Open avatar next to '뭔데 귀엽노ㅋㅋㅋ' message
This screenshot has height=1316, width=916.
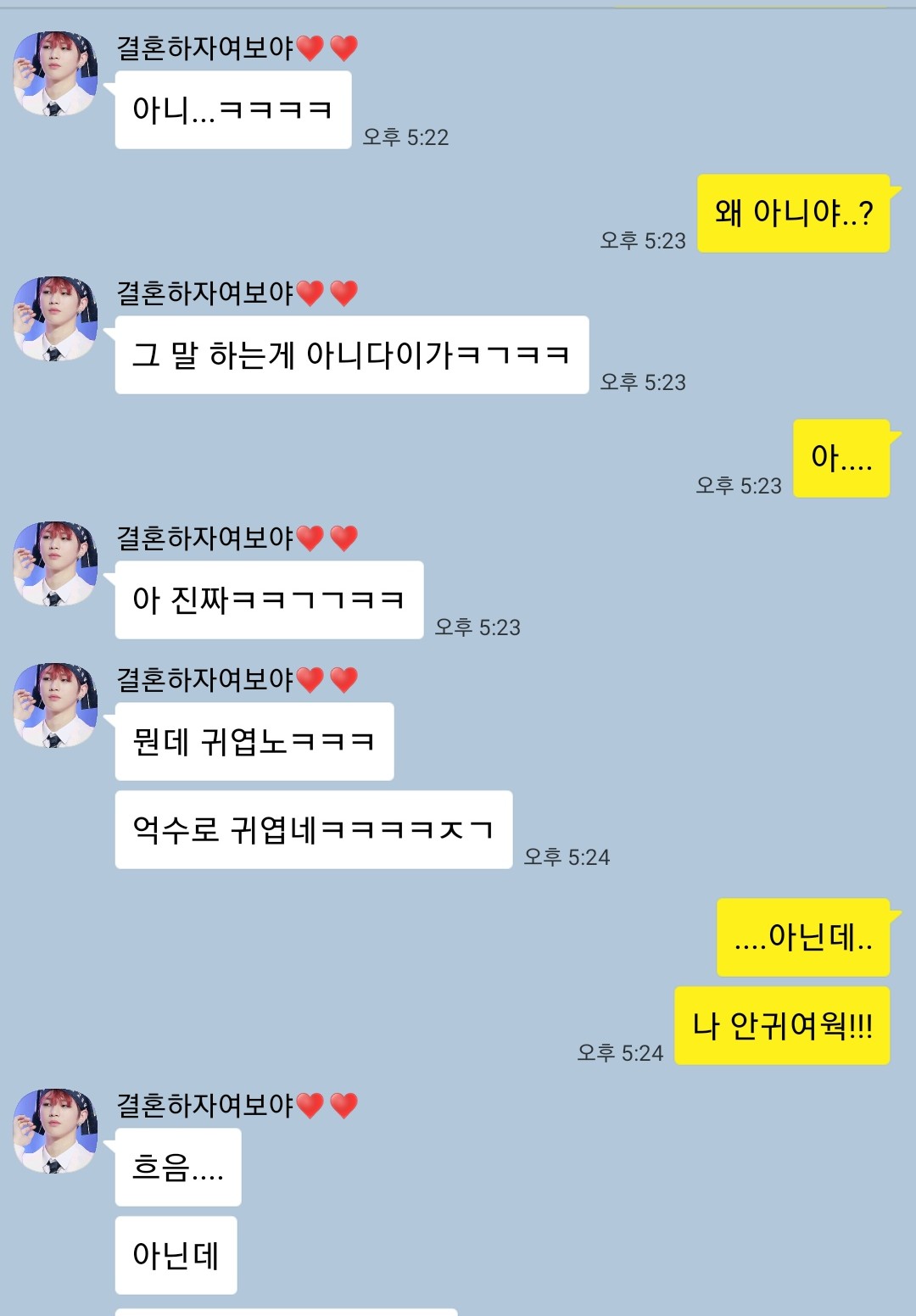pos(55,705)
